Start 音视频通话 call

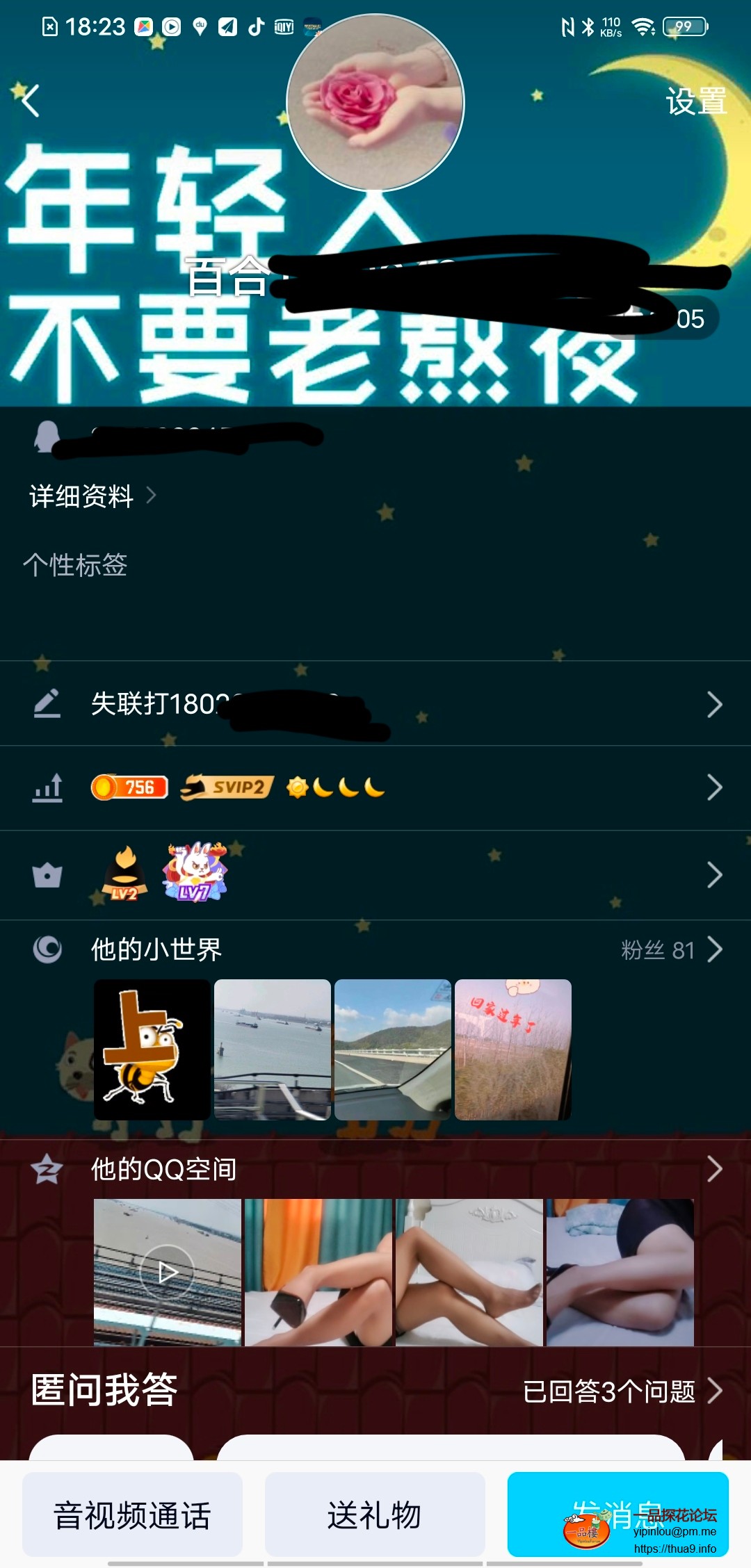coord(132,1515)
